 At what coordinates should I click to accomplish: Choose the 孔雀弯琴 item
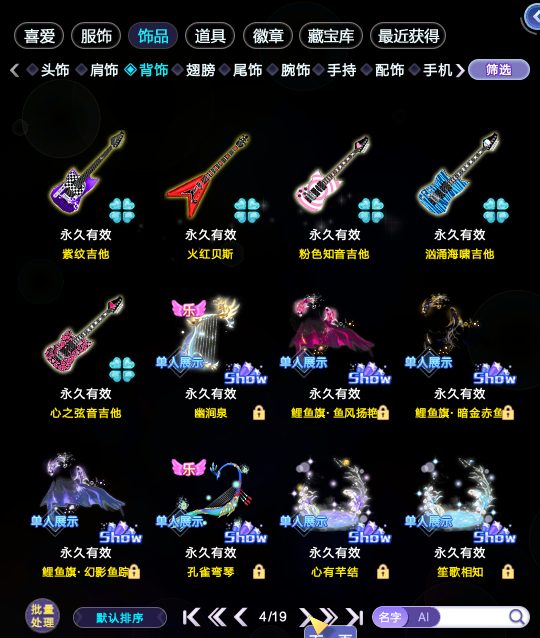coord(210,515)
